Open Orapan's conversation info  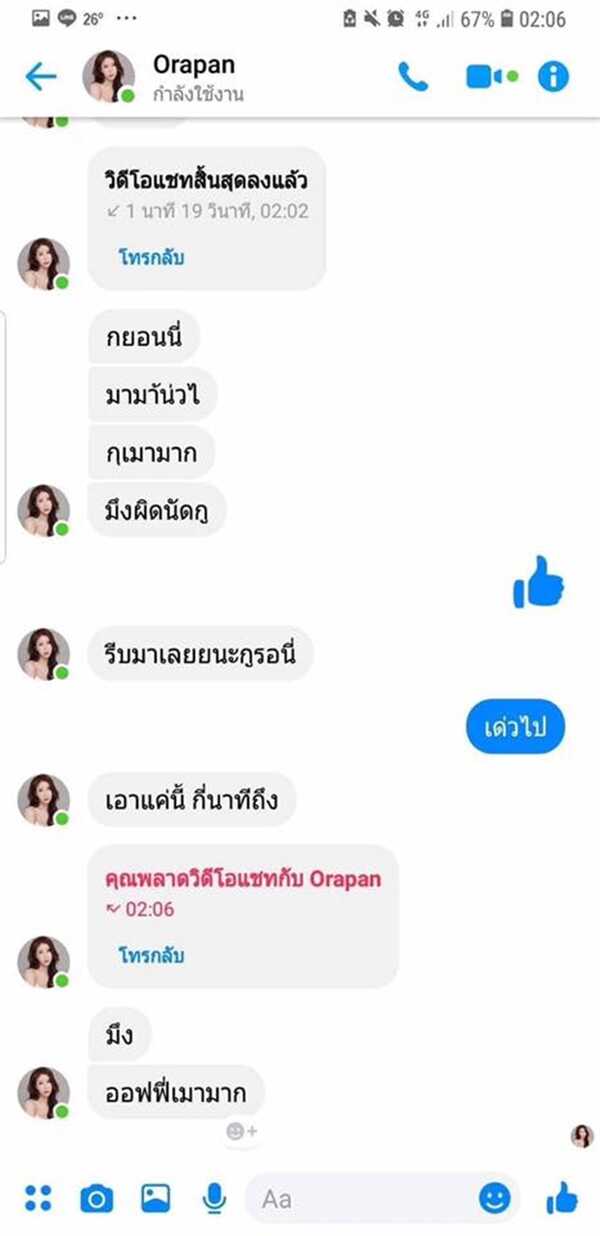point(553,77)
